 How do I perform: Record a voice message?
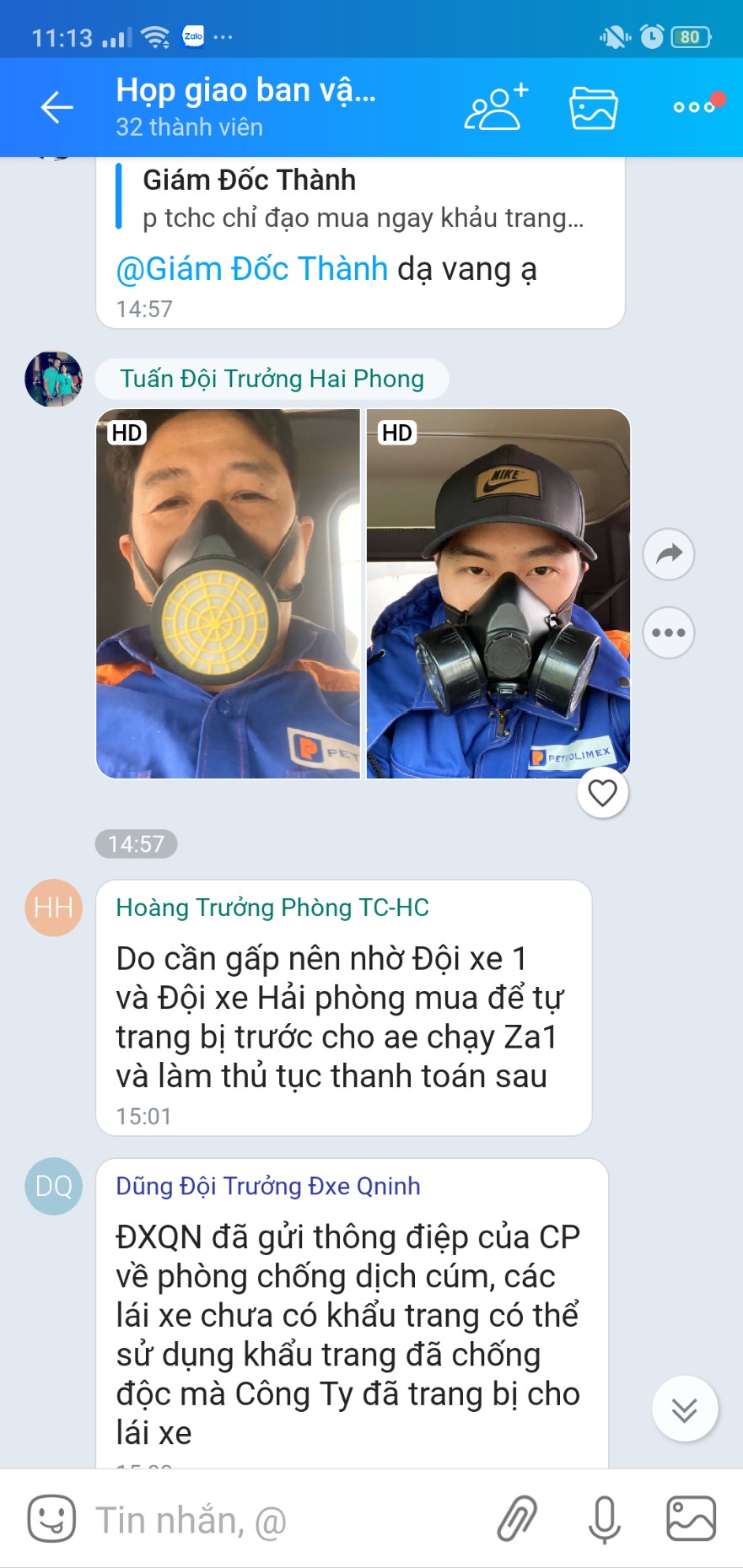coord(604,1519)
